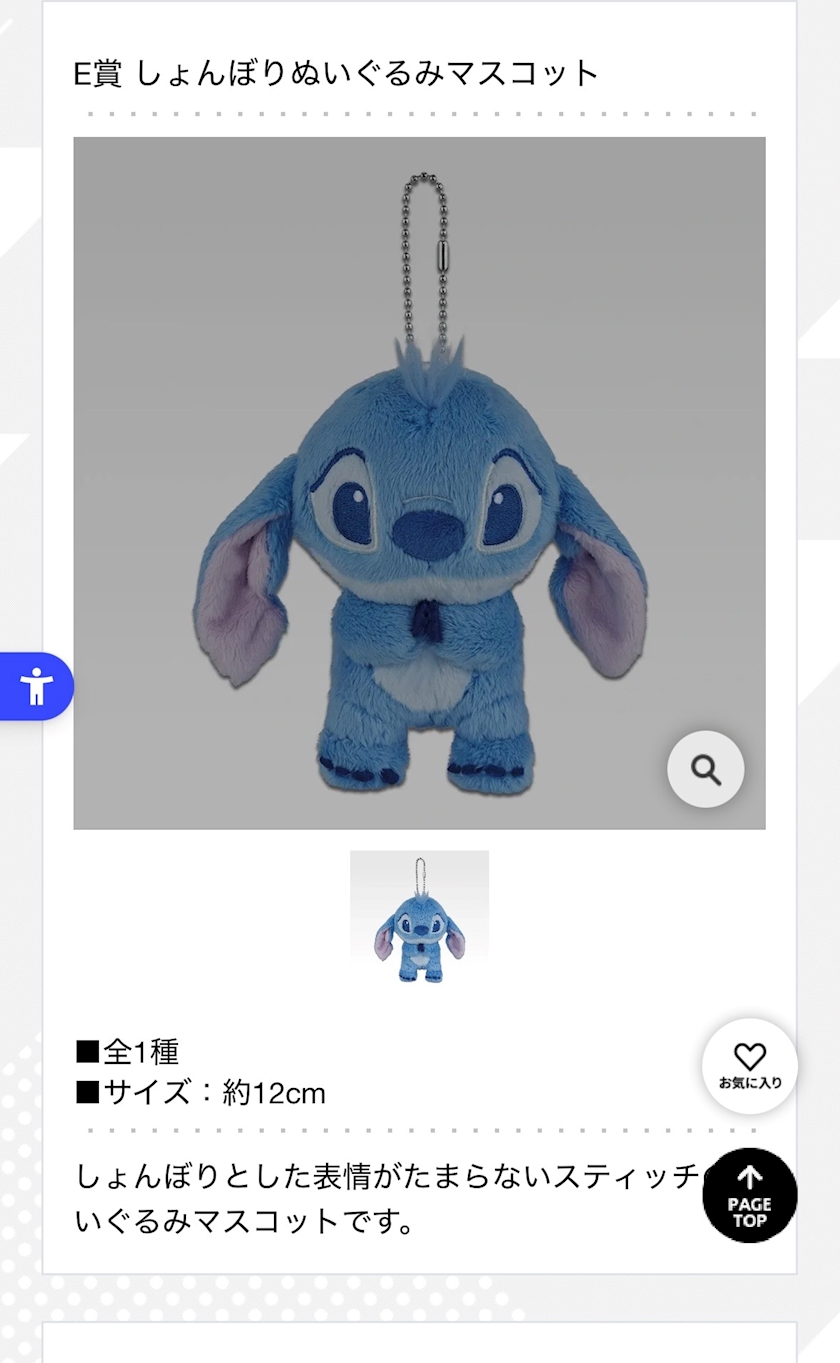
Task: Add this item to favorites (お気に入り)
Action: point(750,1066)
